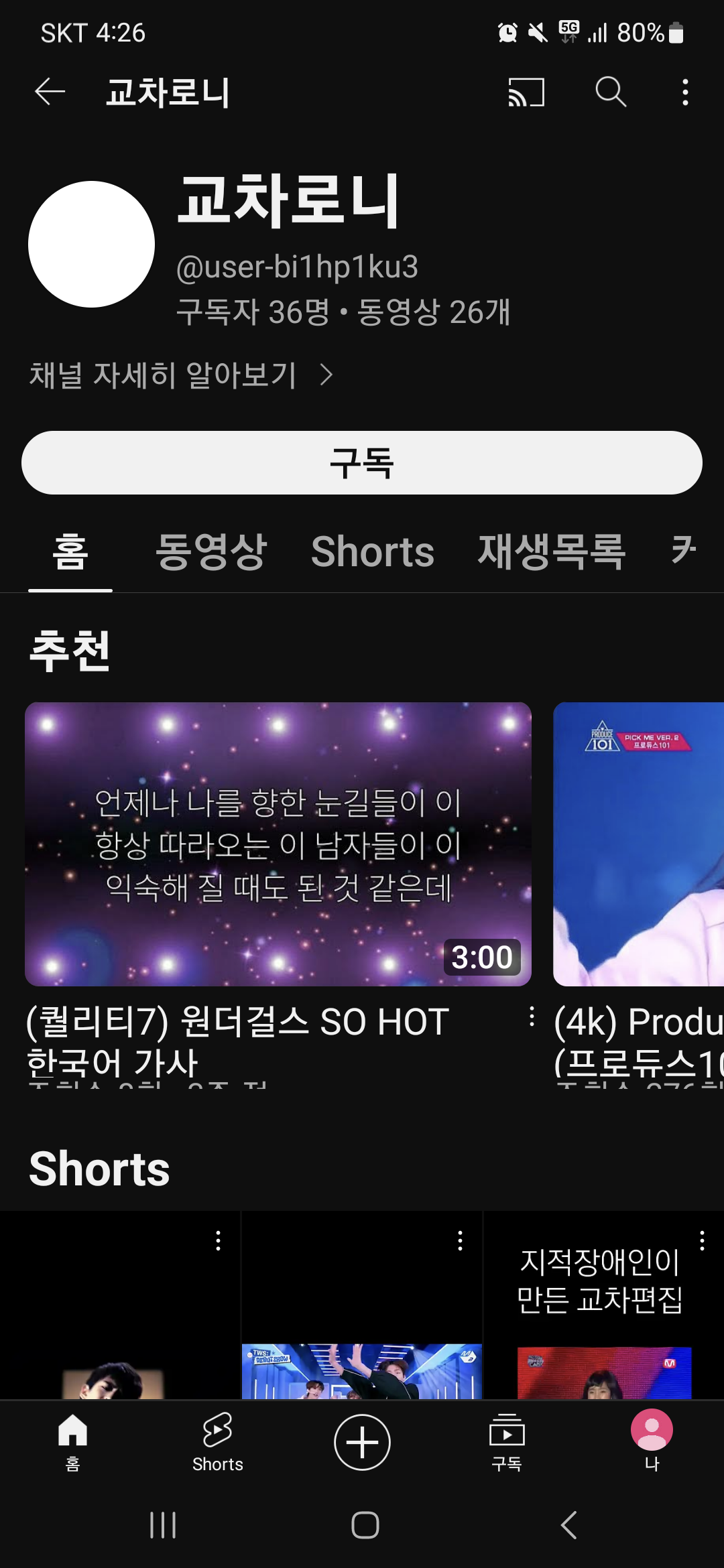724x1568 pixels.
Task: Open the TWS debut show short
Action: click(x=362, y=1367)
